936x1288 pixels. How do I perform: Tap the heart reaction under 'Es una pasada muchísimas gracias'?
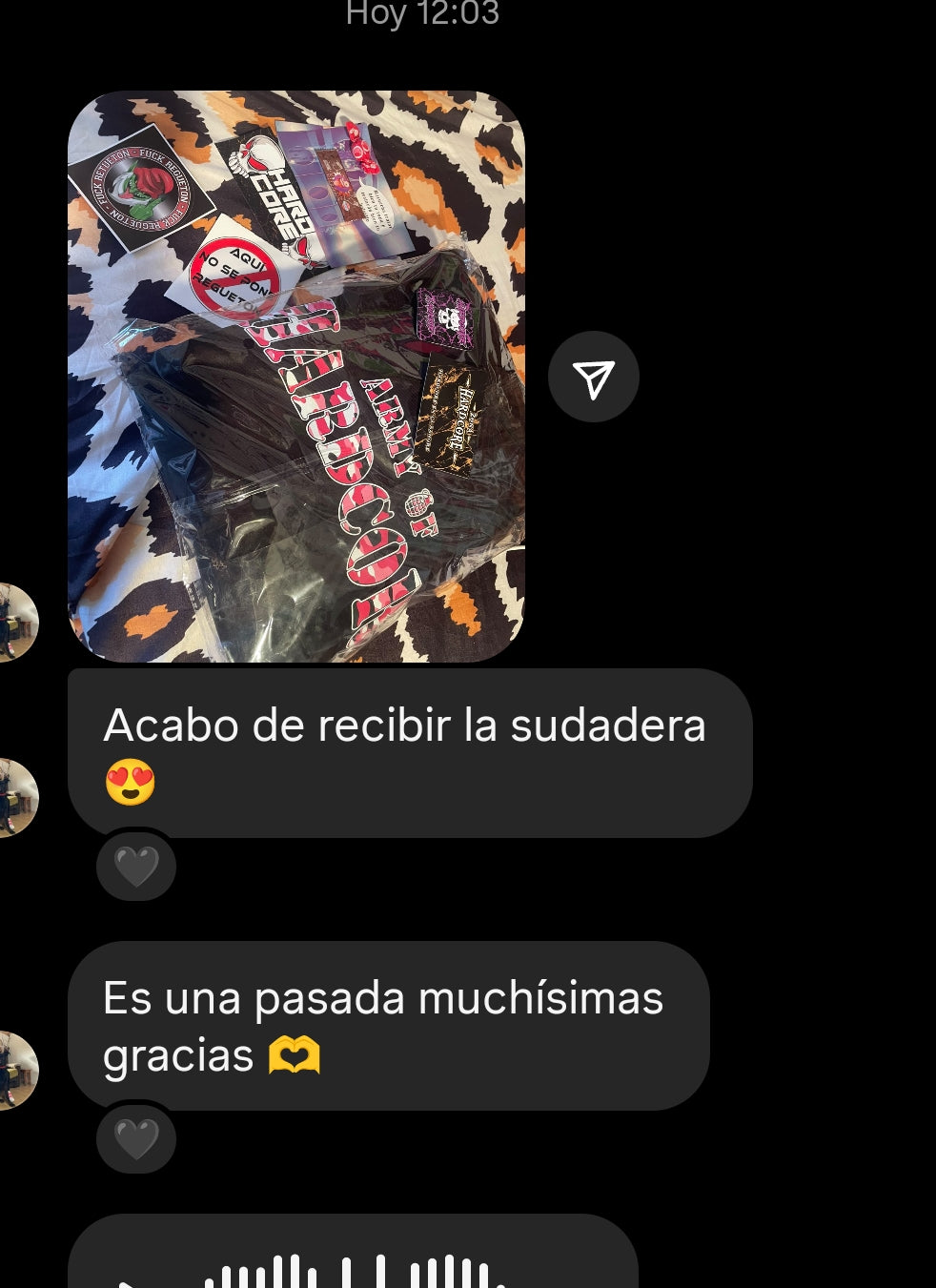point(136,1139)
